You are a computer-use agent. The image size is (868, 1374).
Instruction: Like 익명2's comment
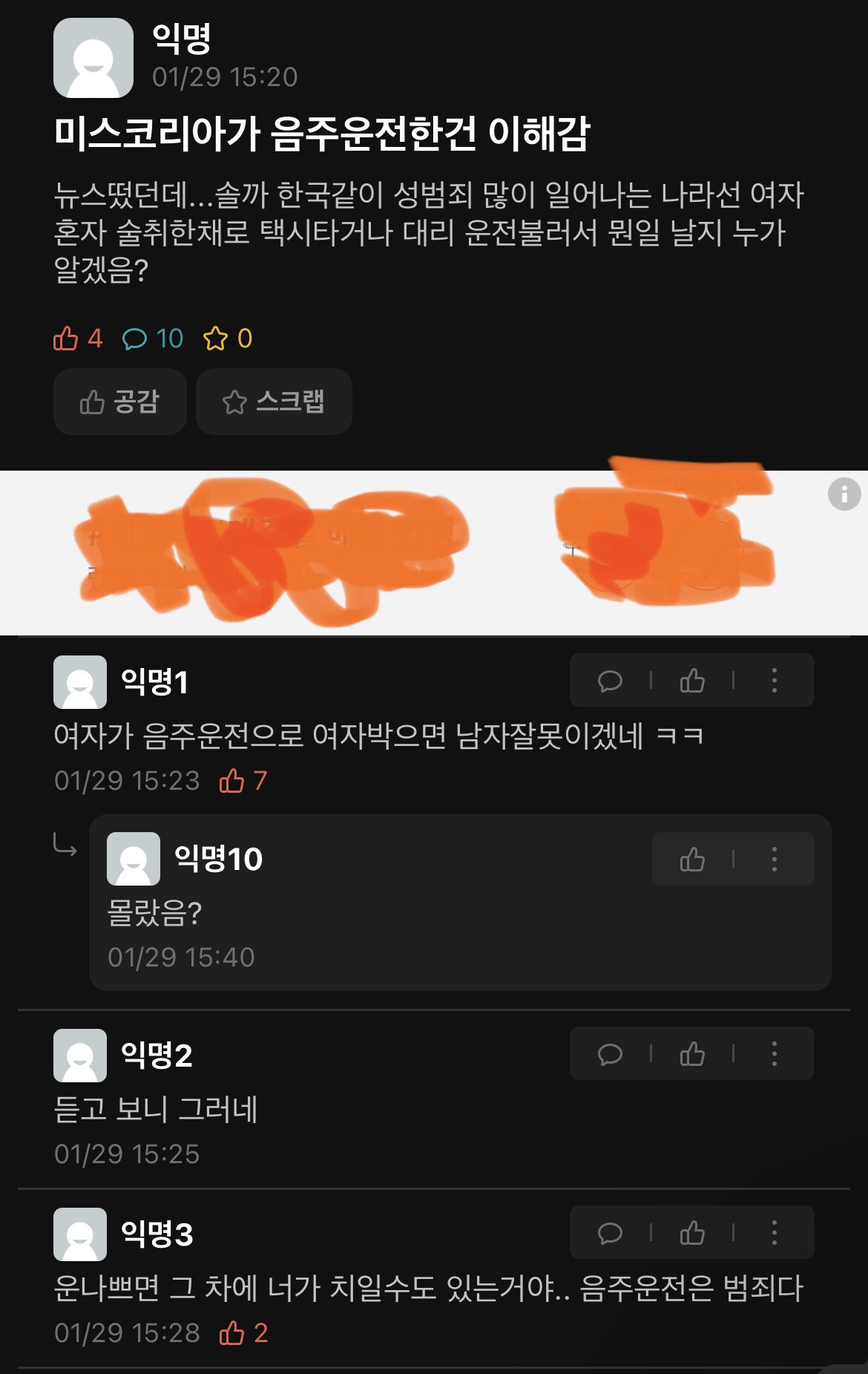tap(692, 1054)
